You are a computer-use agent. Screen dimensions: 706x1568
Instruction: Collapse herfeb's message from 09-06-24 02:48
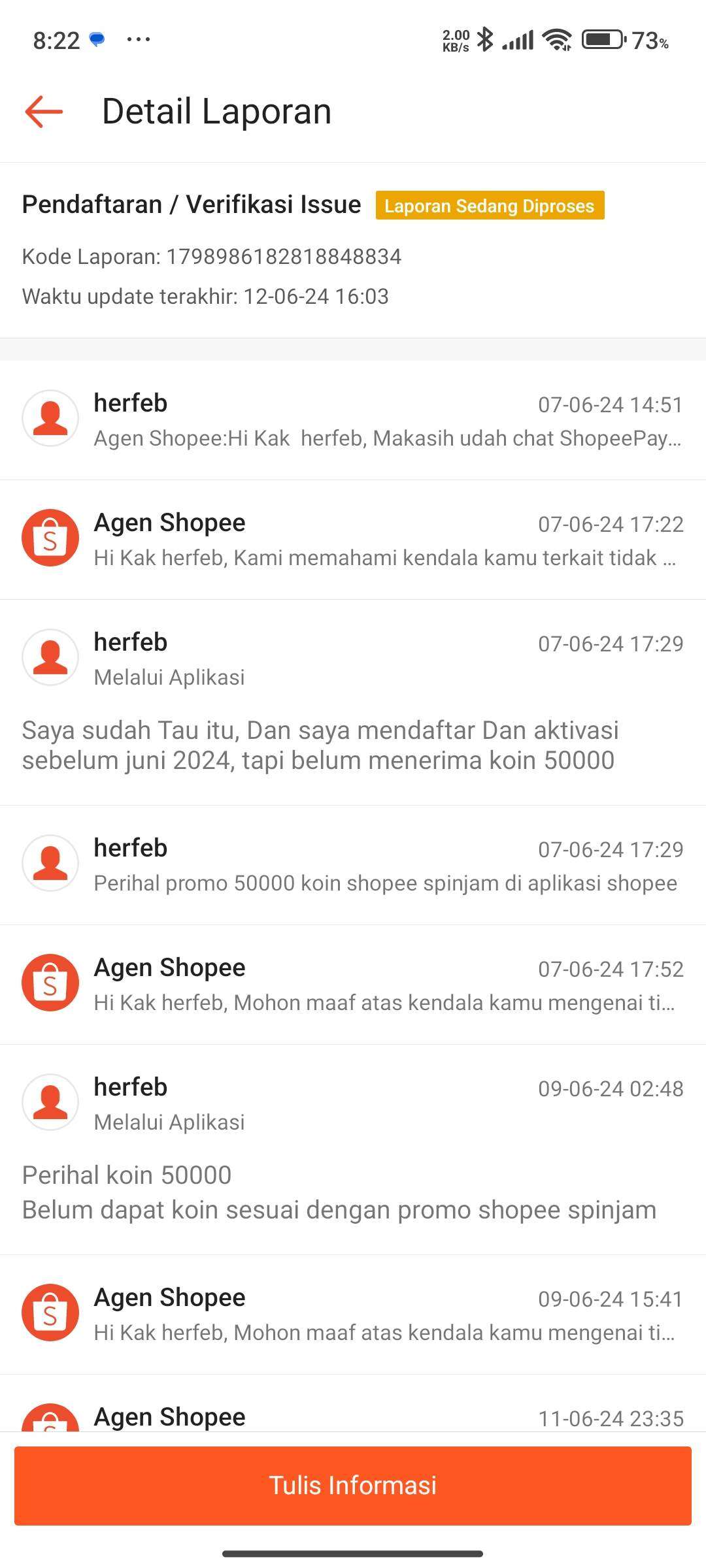(353, 1103)
